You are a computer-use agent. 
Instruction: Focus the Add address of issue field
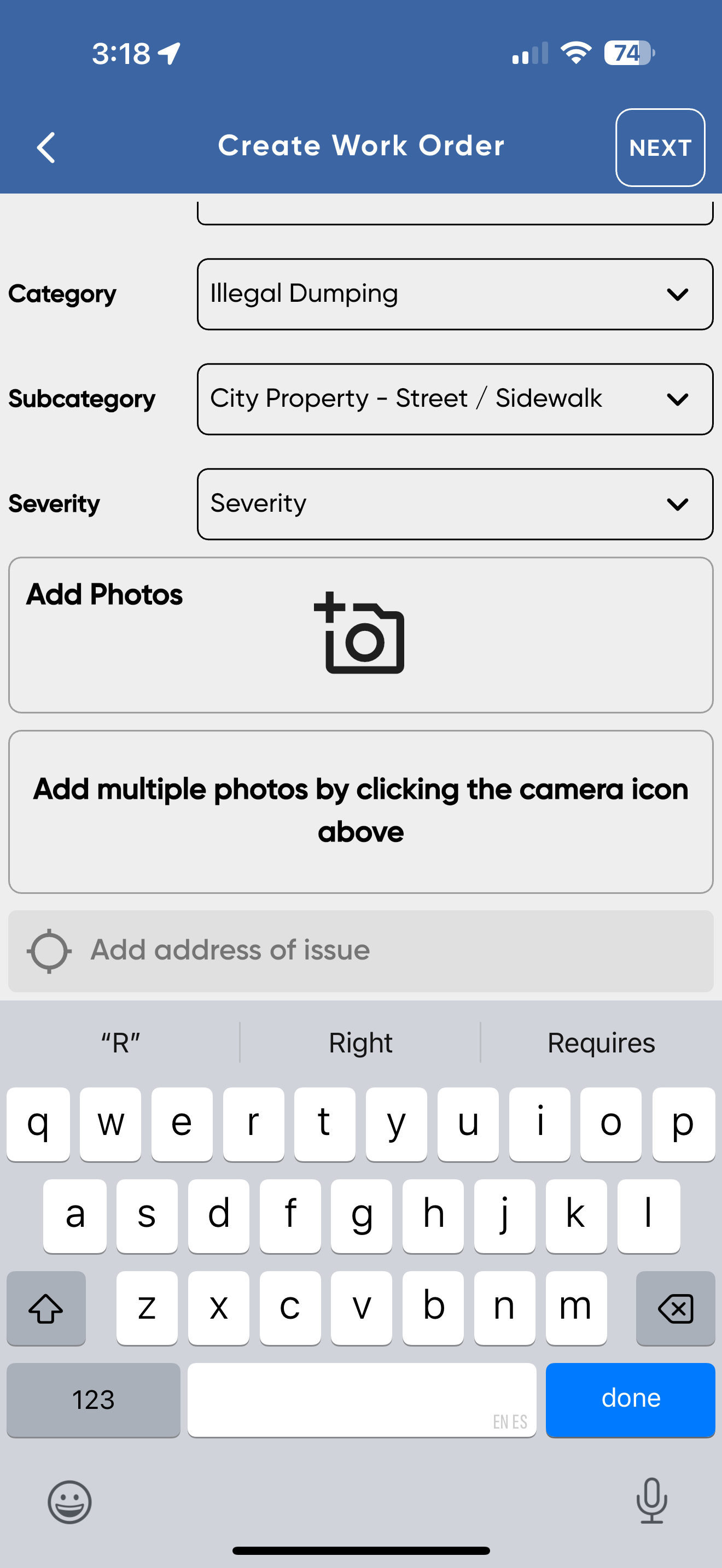[x=360, y=950]
